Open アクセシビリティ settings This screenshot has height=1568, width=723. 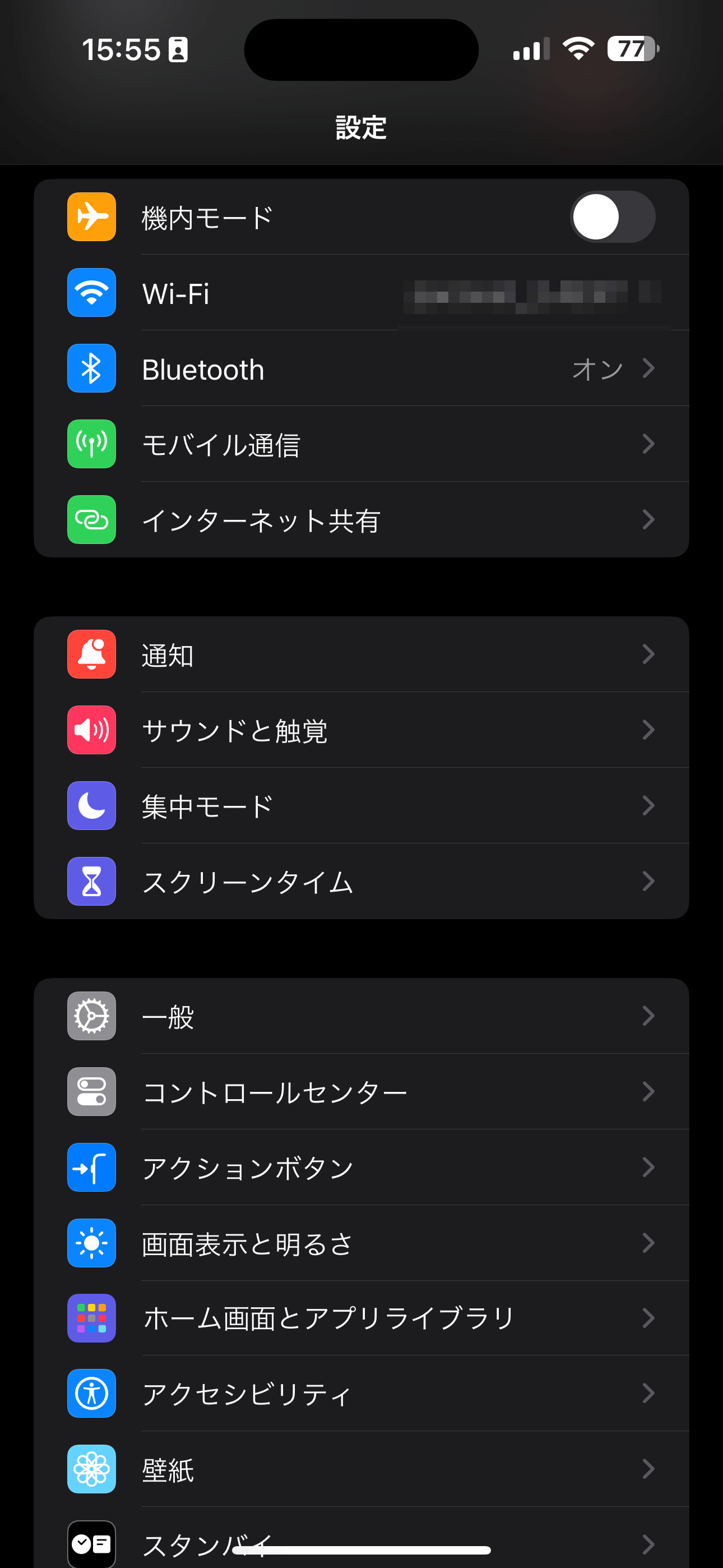pos(360,1394)
